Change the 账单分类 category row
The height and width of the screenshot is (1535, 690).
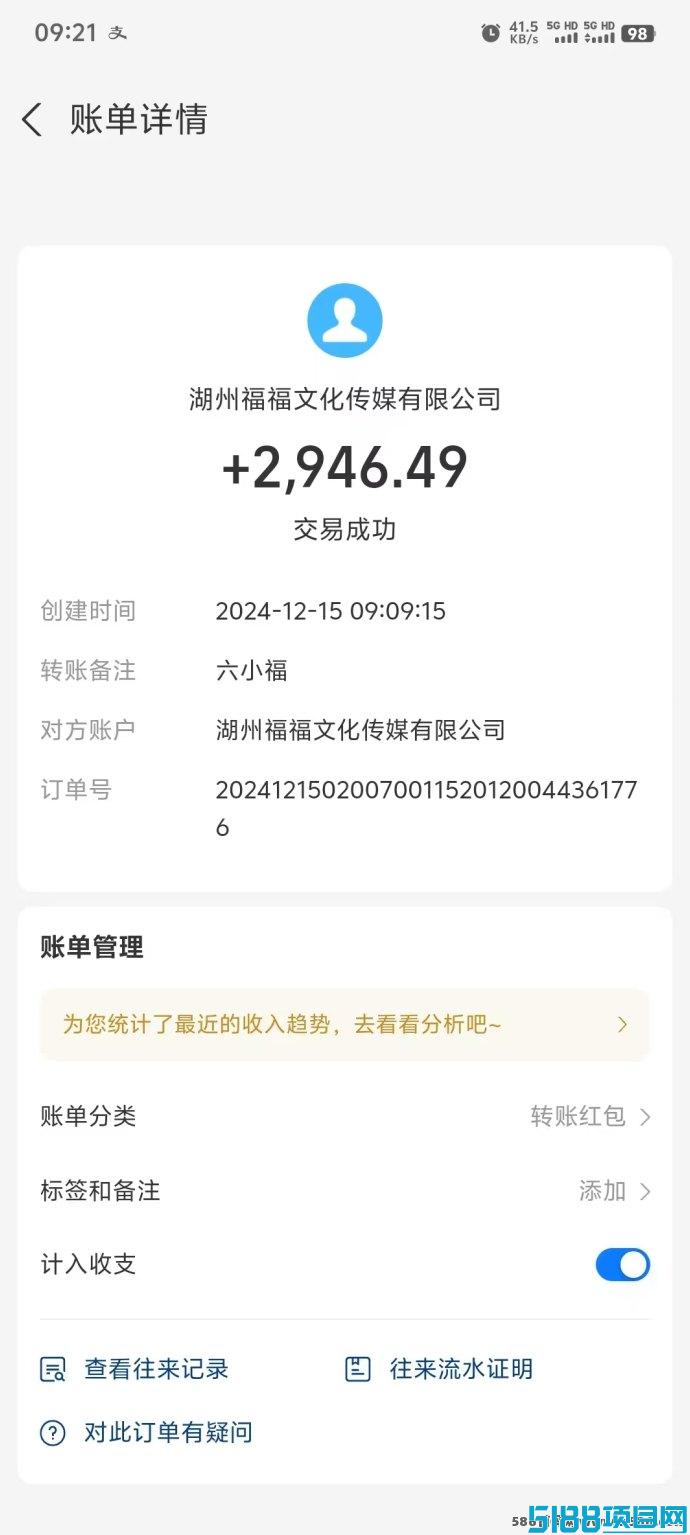(345, 1116)
